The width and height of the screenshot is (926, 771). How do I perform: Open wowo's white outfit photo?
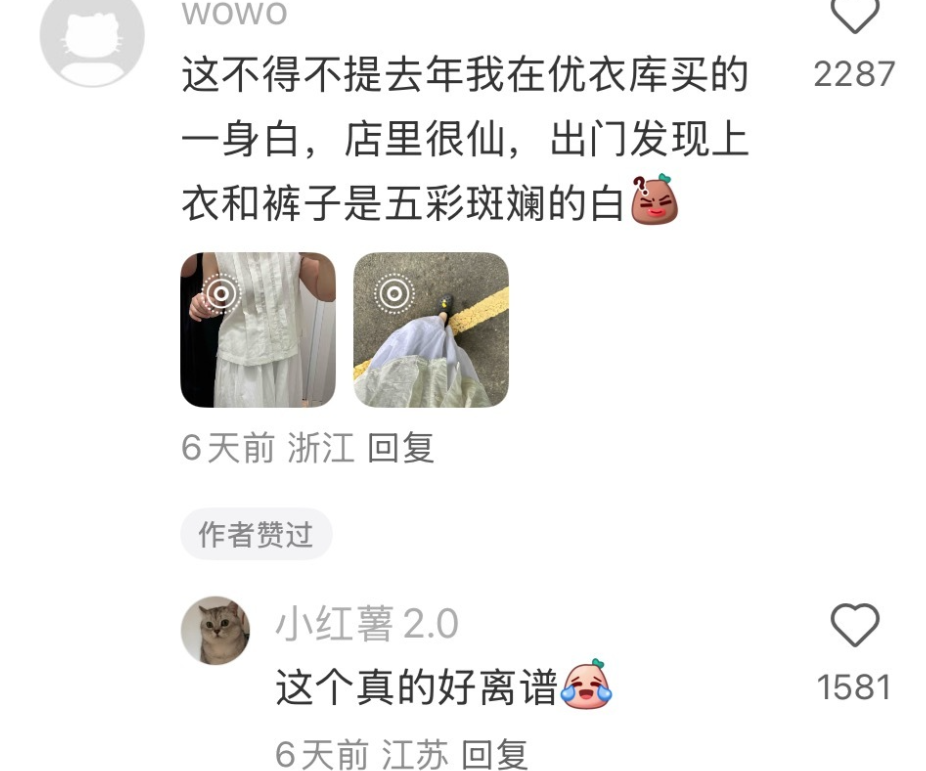(x=258, y=330)
